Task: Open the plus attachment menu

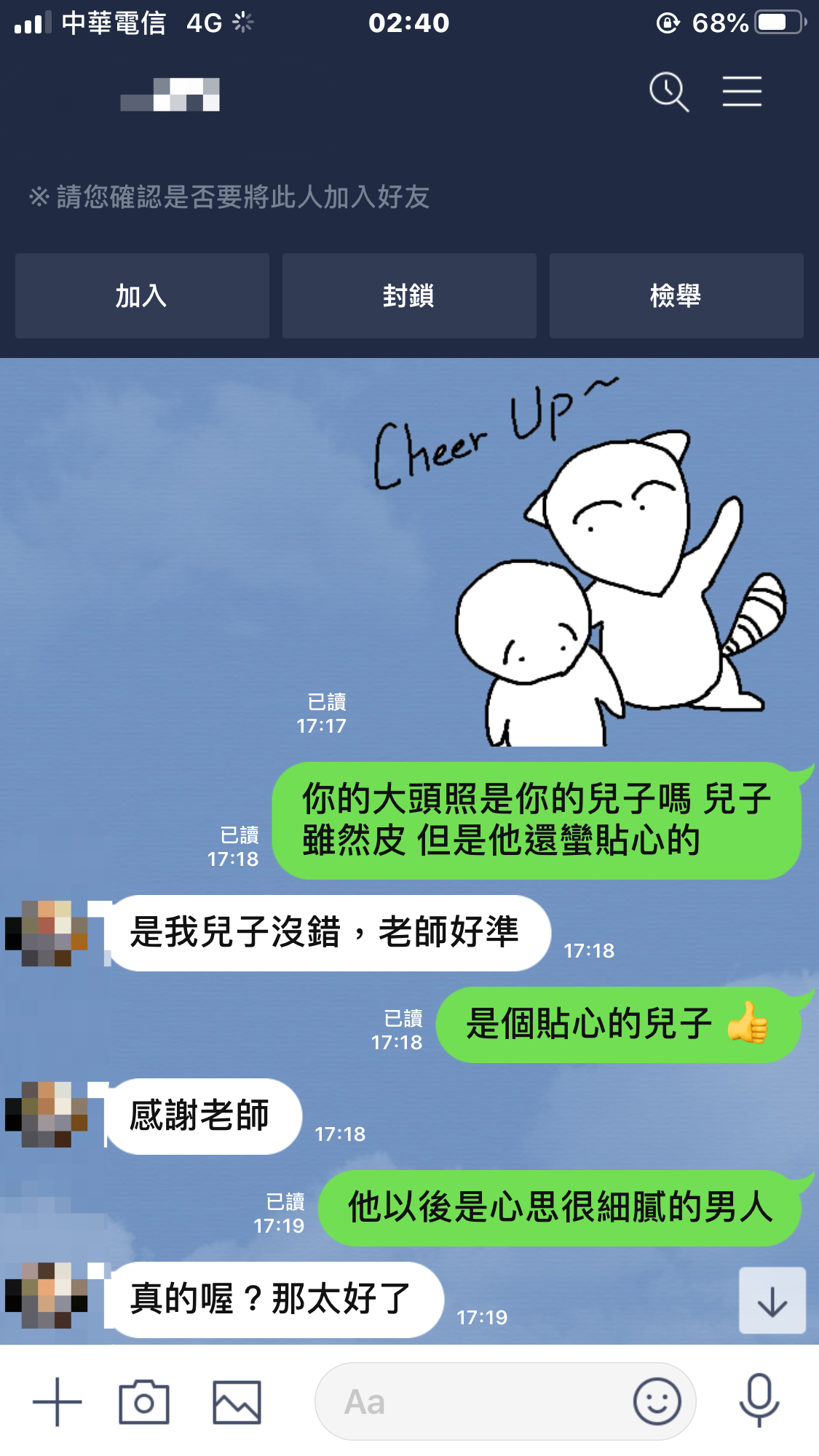Action: (57, 1401)
